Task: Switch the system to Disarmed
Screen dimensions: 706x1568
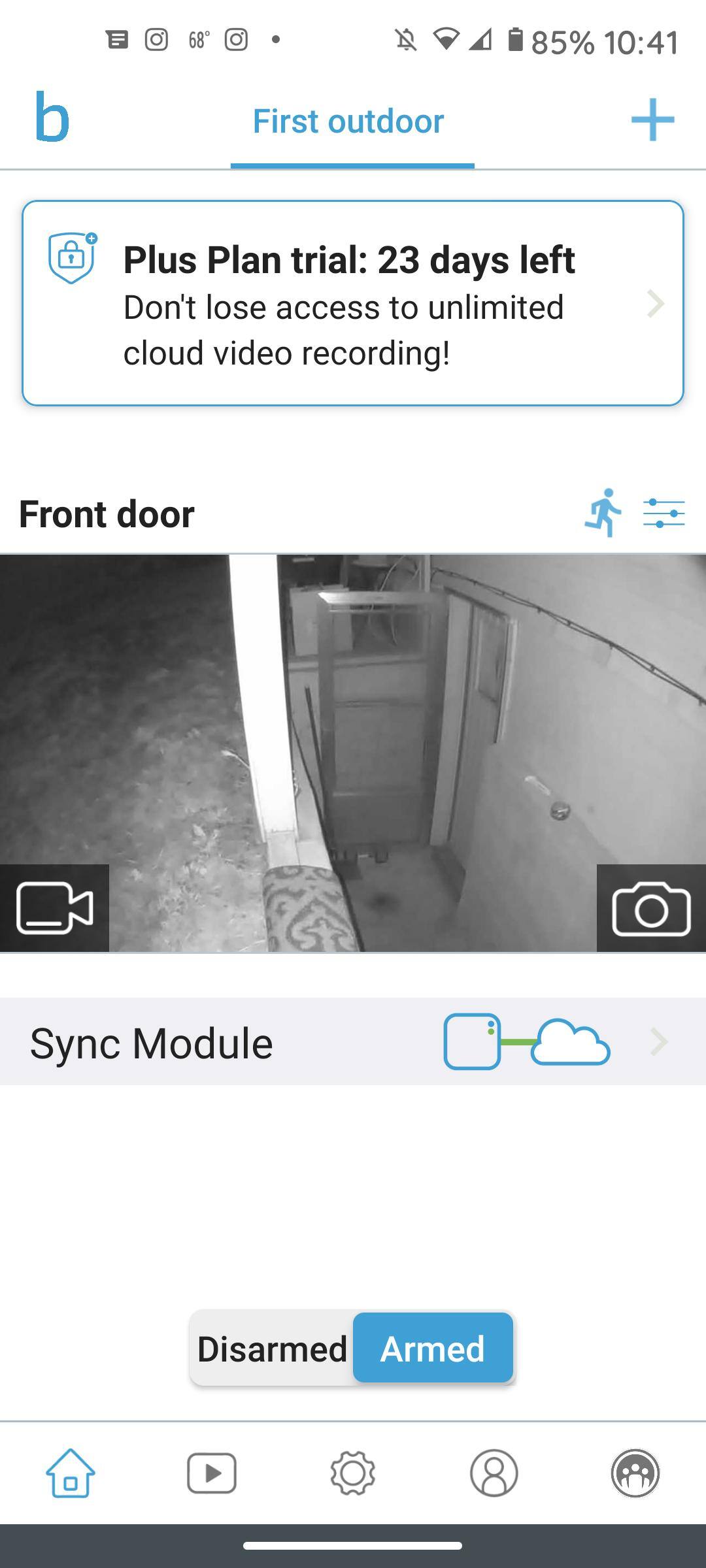Action: click(272, 1348)
